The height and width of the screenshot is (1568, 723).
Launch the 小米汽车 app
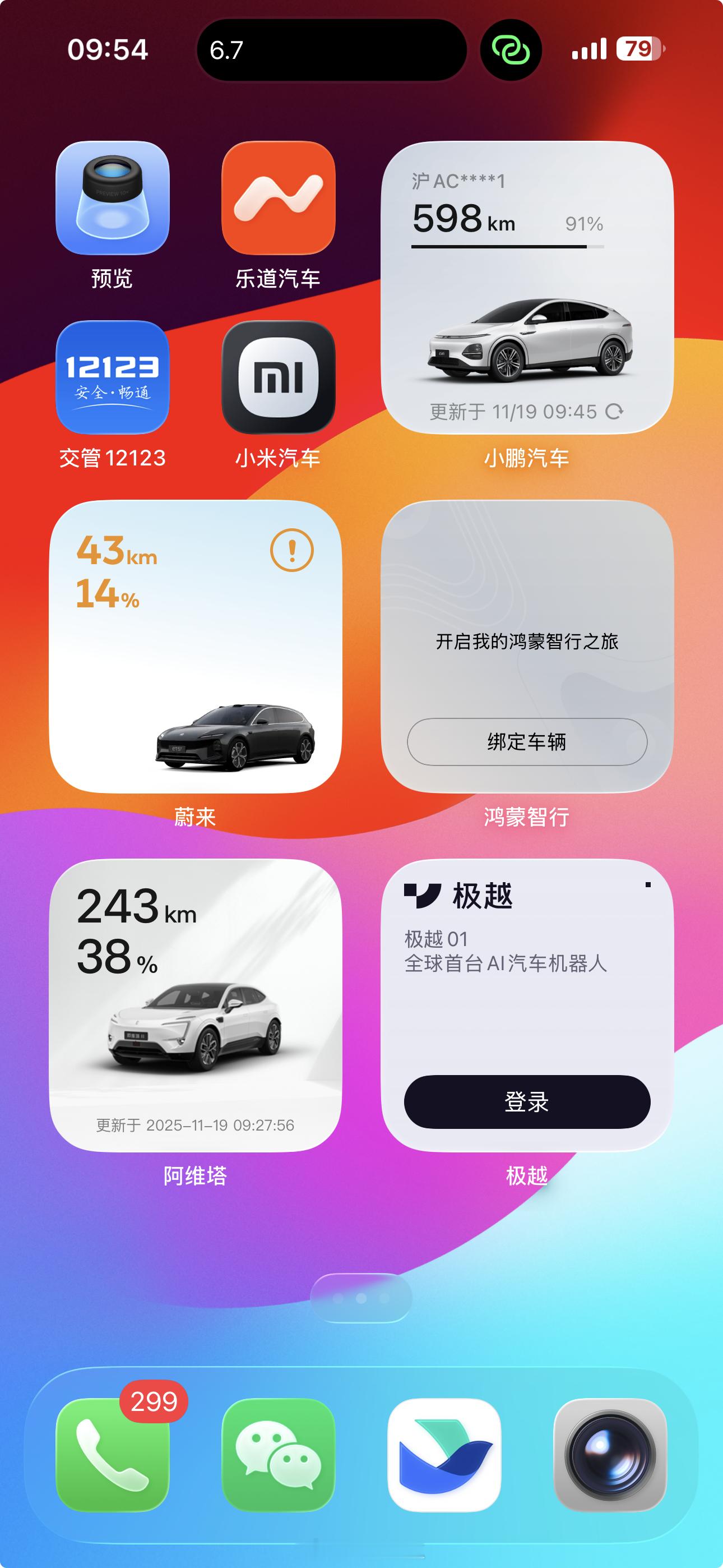[x=277, y=377]
